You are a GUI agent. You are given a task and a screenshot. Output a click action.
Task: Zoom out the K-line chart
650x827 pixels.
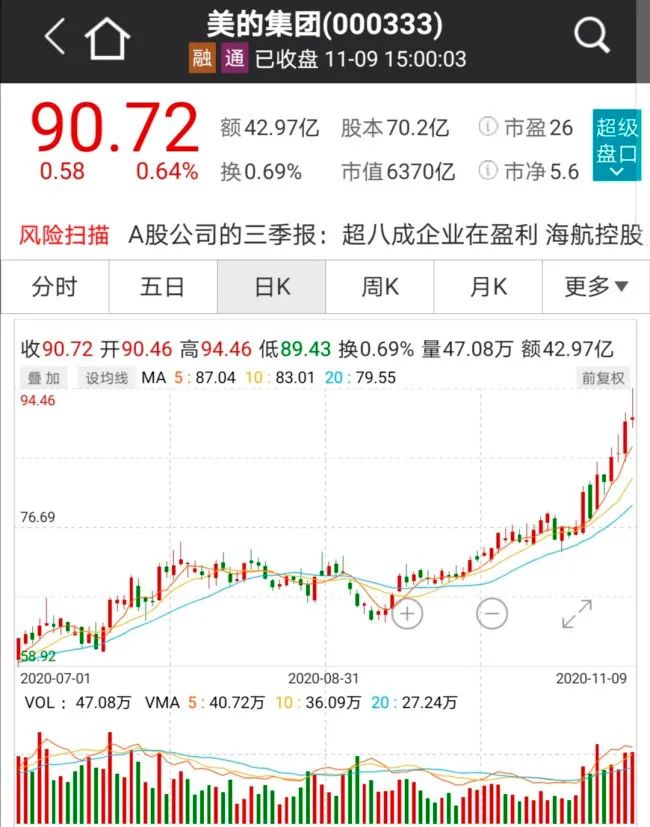492,613
